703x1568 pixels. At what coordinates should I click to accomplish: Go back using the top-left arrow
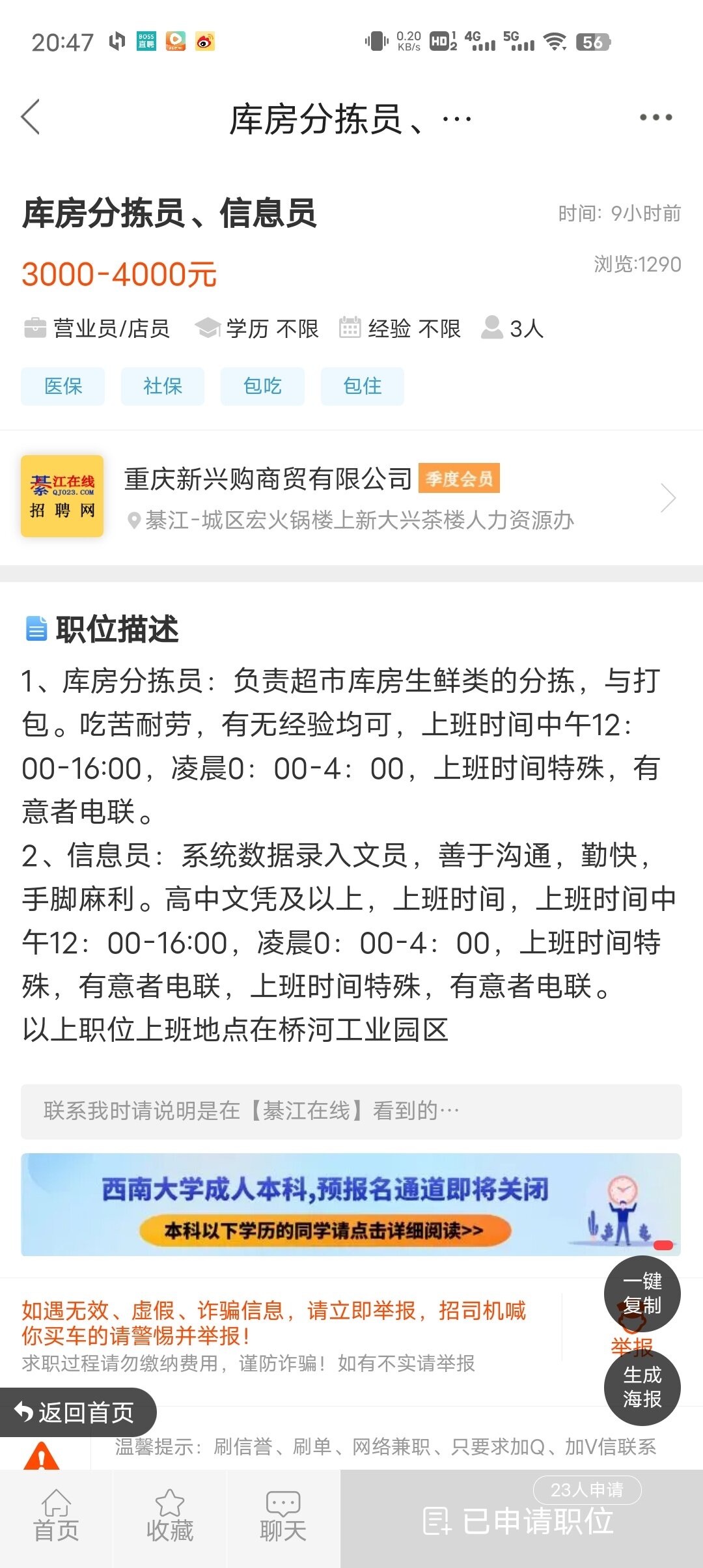[31, 118]
